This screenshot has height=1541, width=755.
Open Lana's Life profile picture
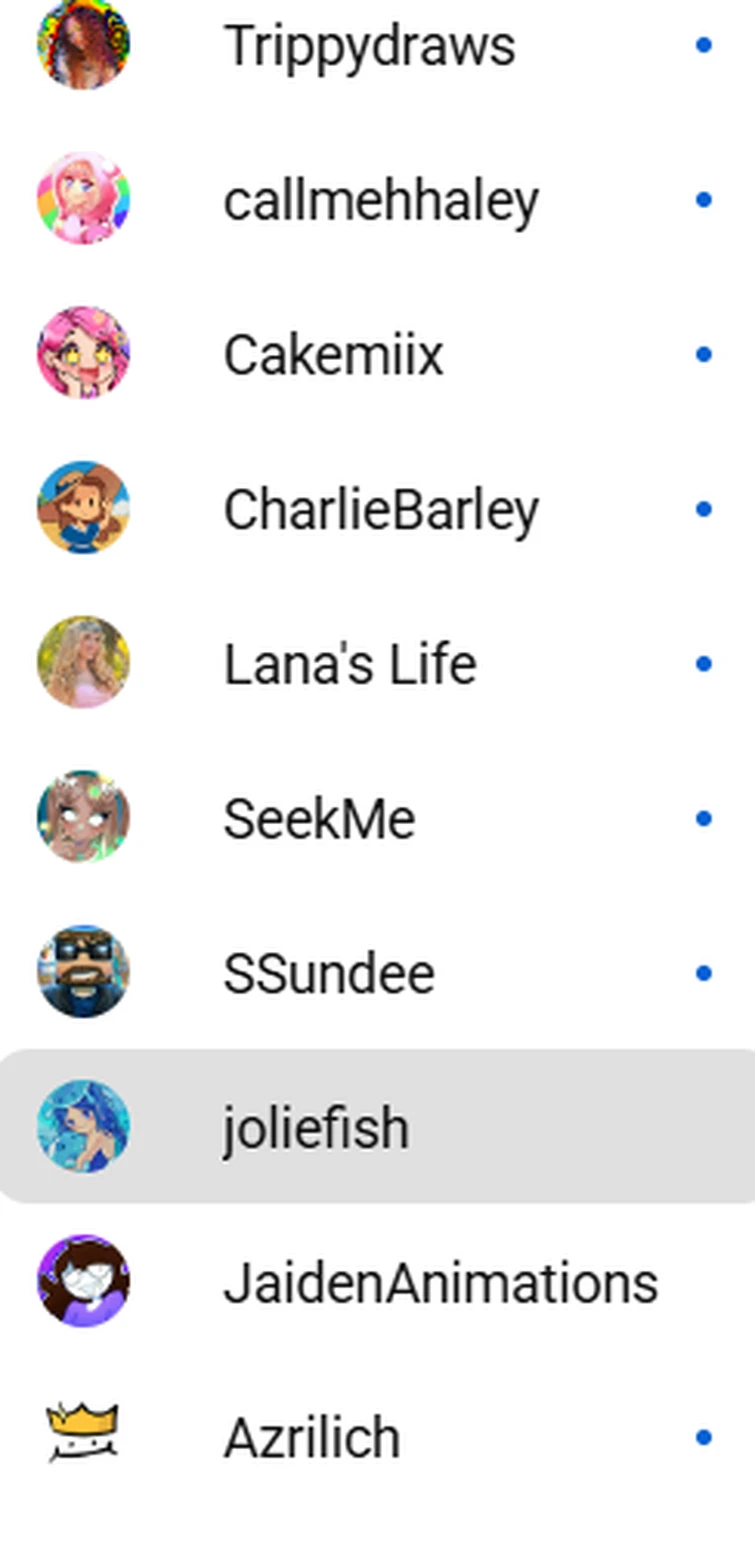pyautogui.click(x=84, y=663)
